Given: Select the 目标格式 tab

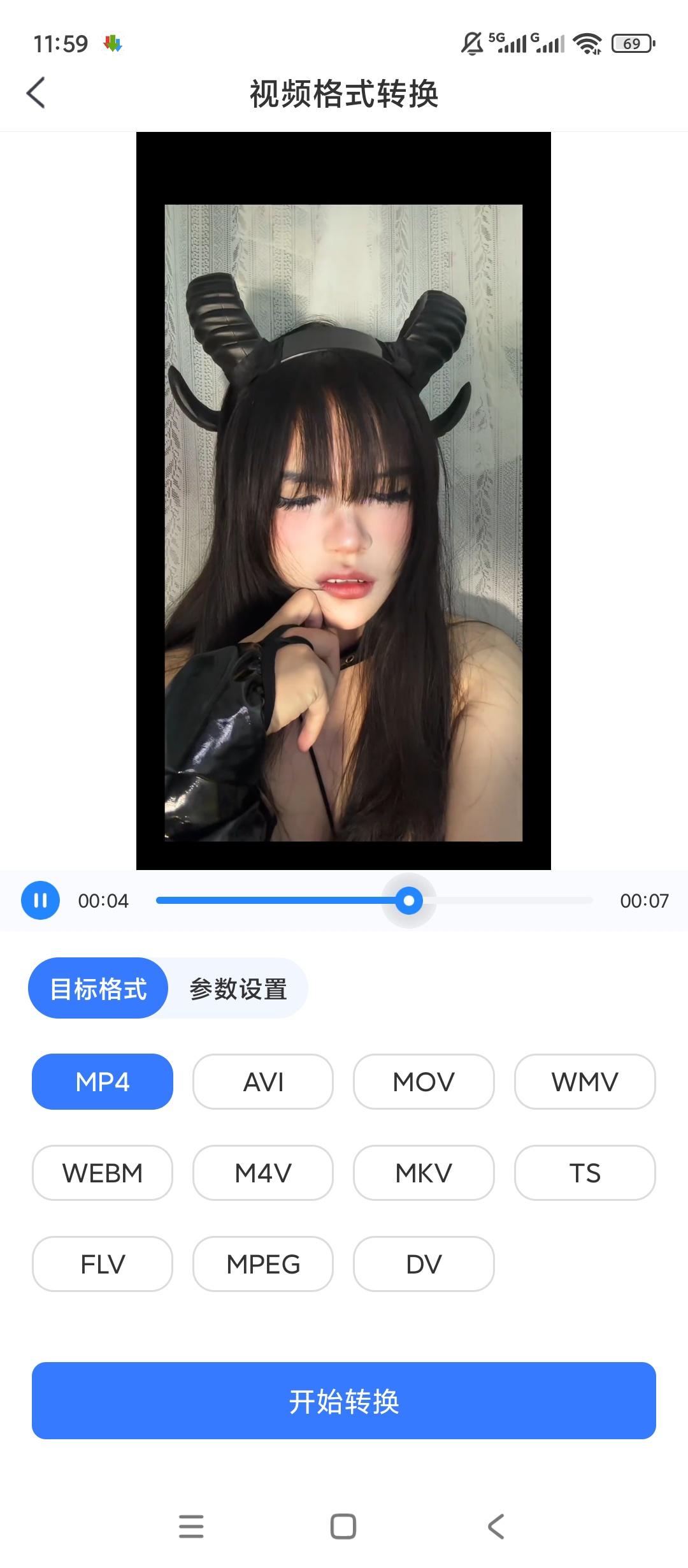Looking at the screenshot, I should pos(99,989).
